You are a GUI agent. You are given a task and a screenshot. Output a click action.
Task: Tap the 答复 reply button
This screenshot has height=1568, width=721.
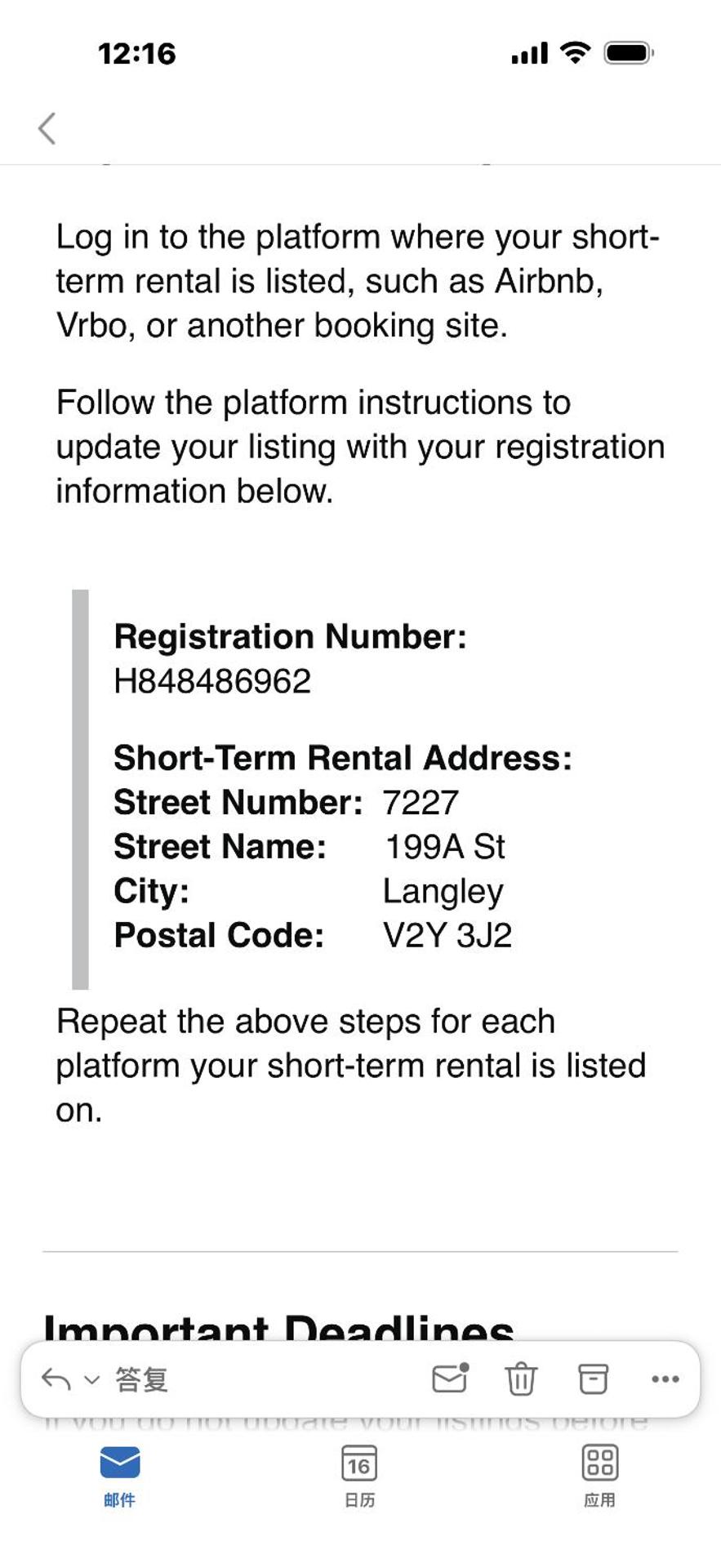(141, 1379)
